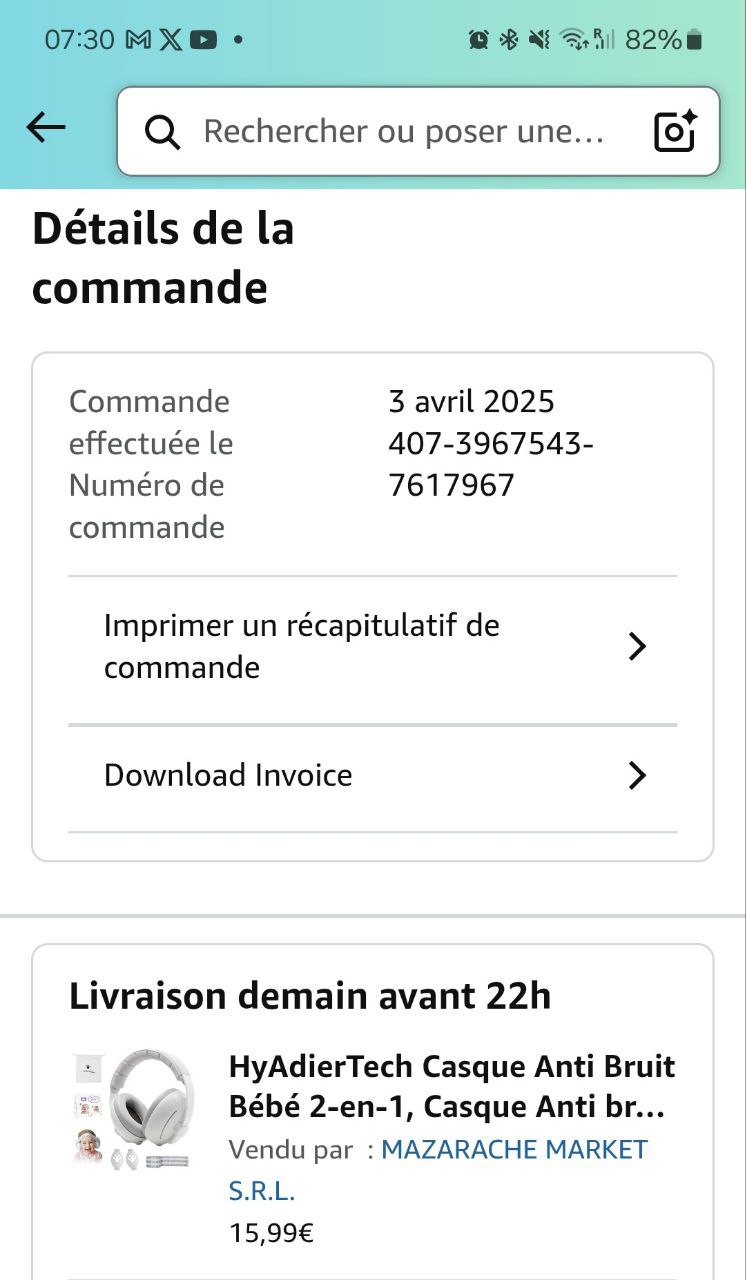Go back using the arrow icon
This screenshot has width=746, height=1280.
coord(46,127)
